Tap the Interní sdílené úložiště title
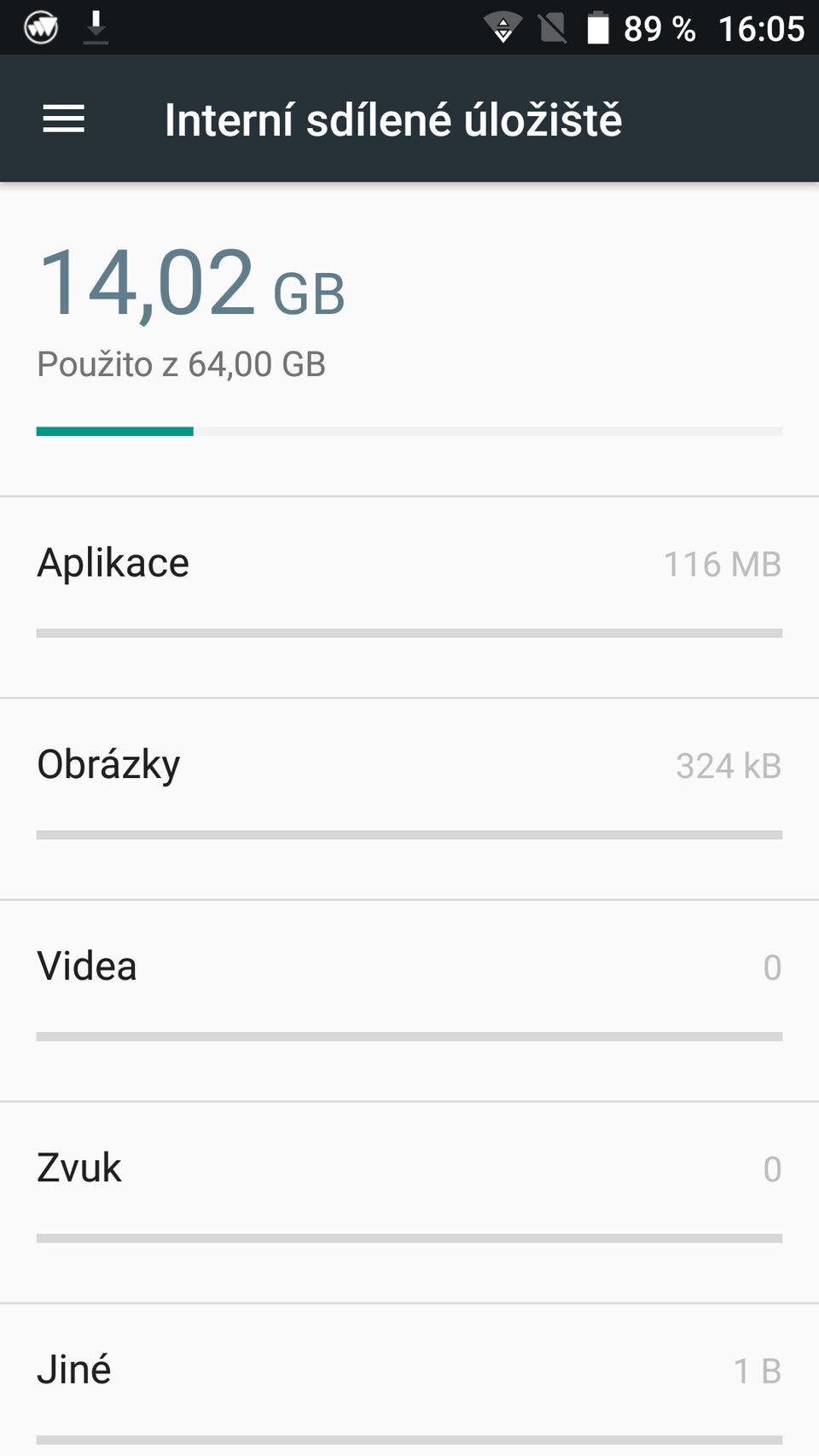This screenshot has width=819, height=1456. click(x=394, y=119)
